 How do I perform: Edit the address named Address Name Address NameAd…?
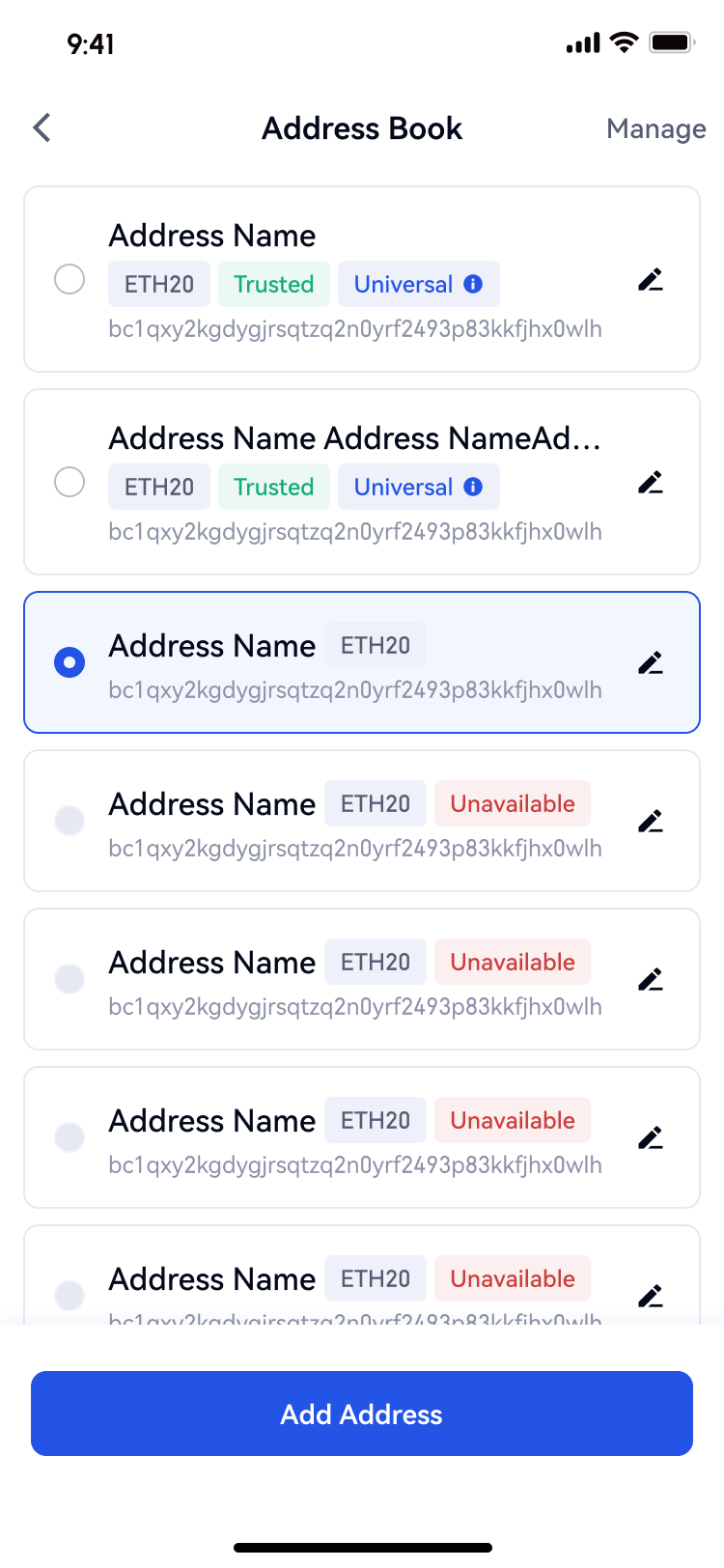coord(651,482)
